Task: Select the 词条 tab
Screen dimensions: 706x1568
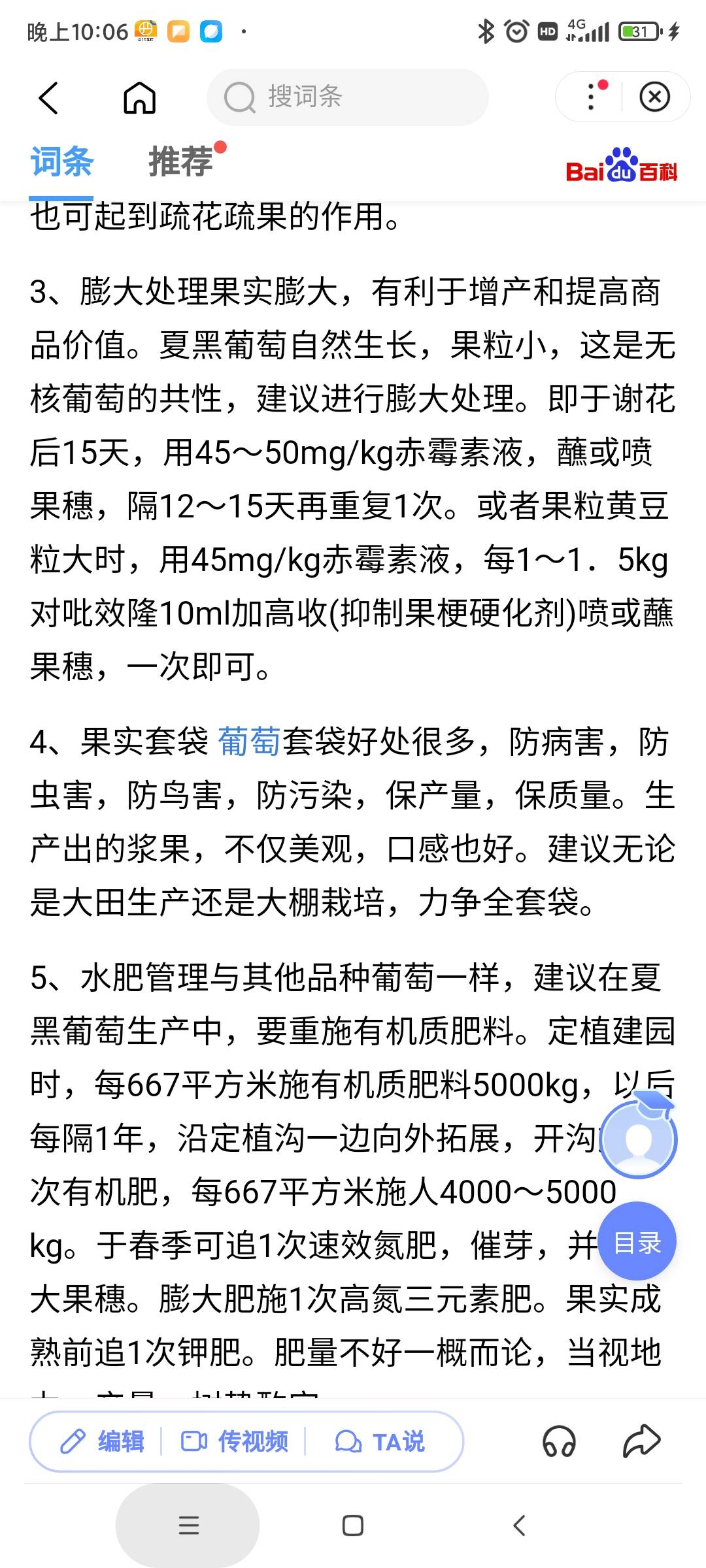Action: point(62,161)
